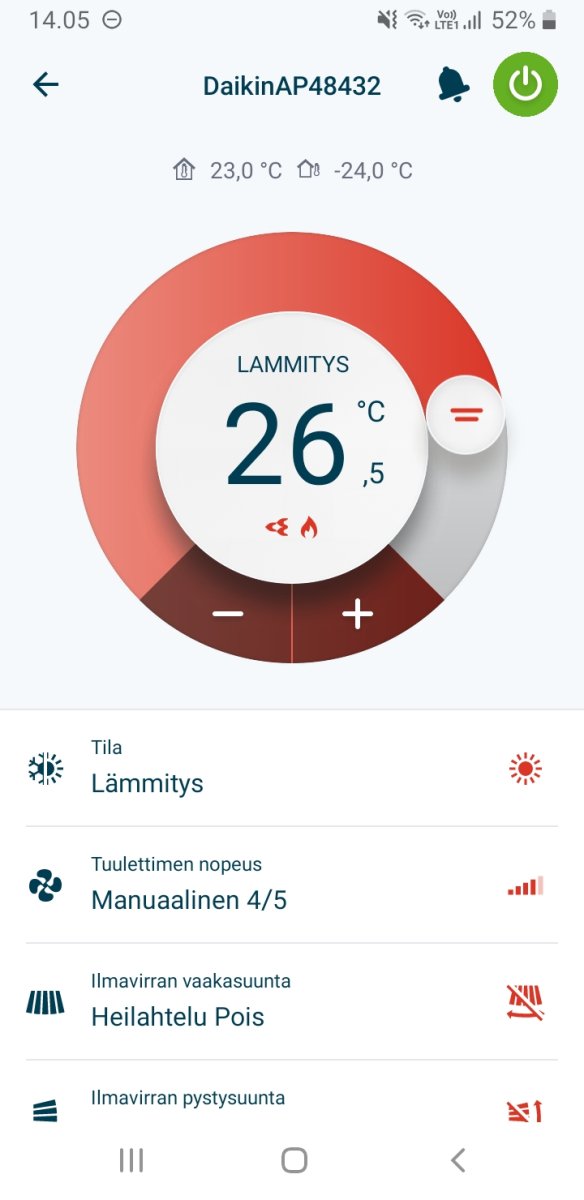Go to the home screen
Screen dimensions: 584x1200
click(x=294, y=1160)
